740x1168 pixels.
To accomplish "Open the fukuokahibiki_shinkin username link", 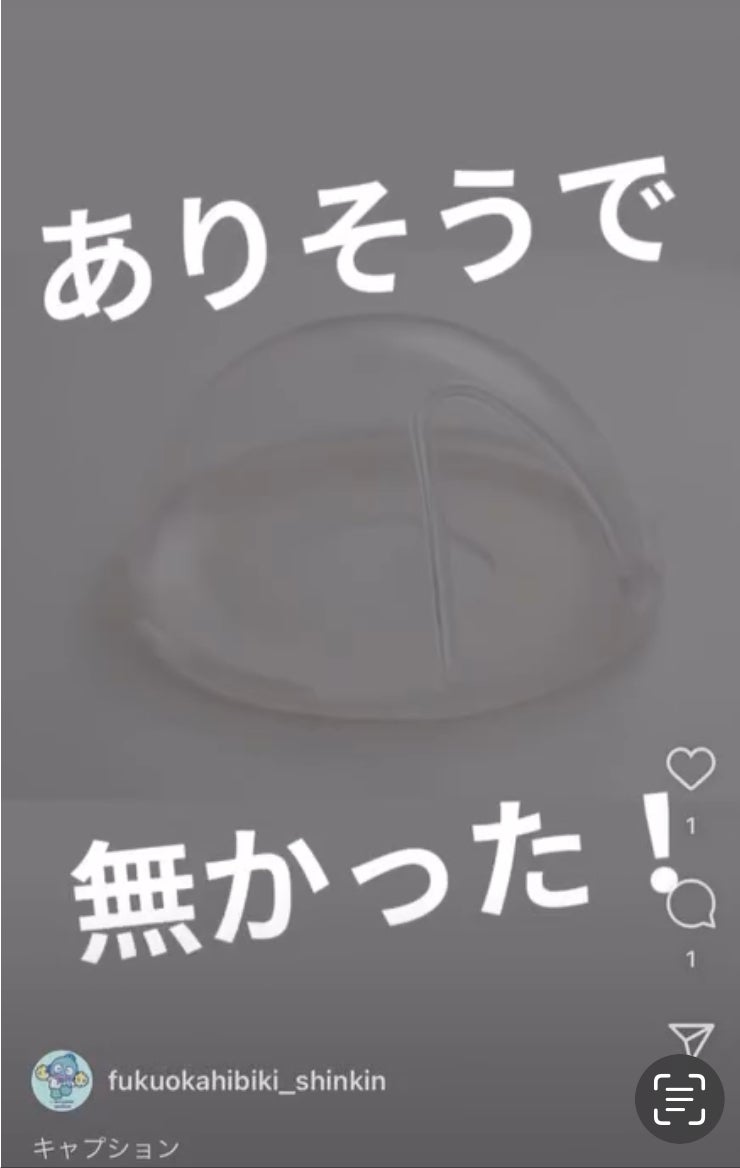I will (x=246, y=1081).
